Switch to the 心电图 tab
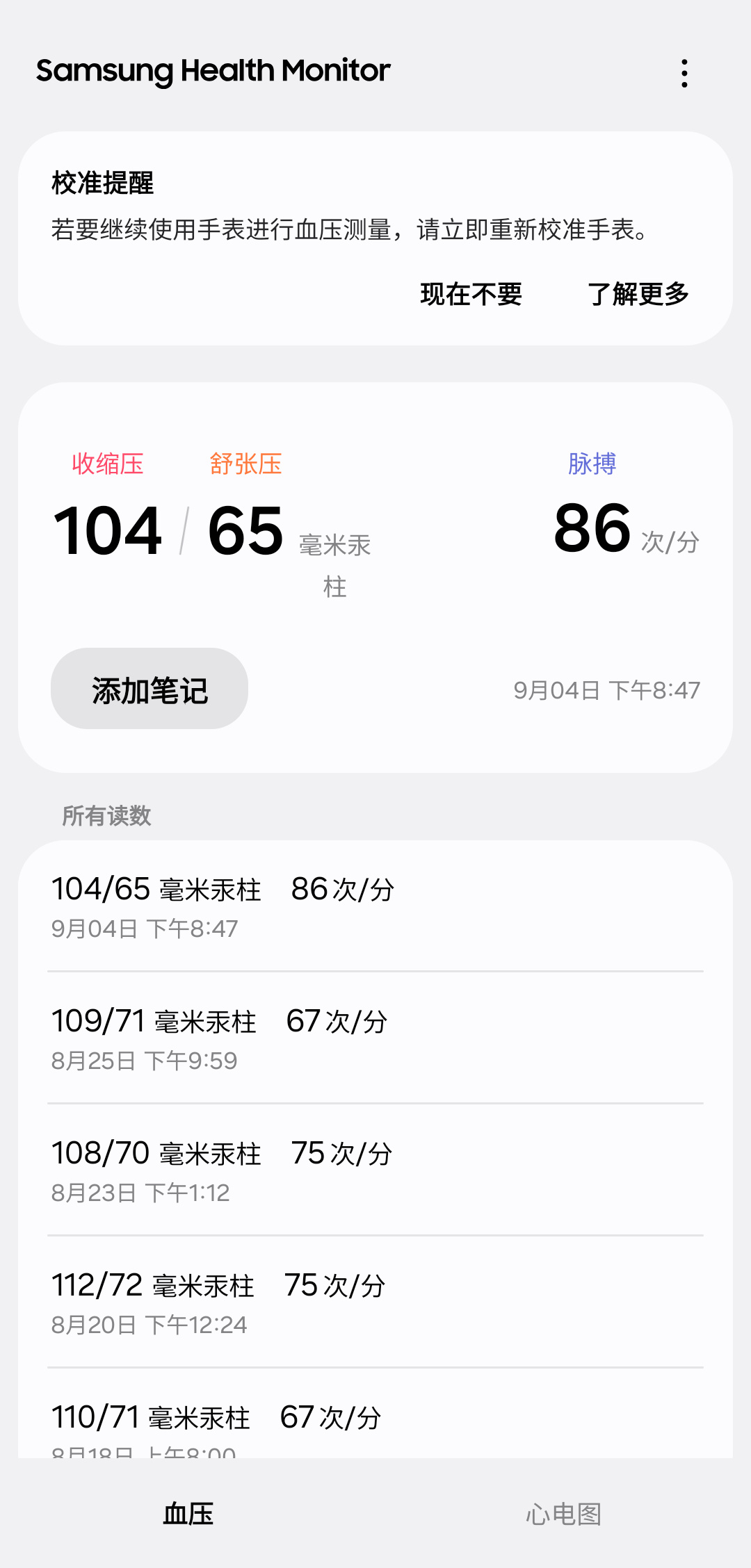This screenshot has height=1568, width=751. 563,1513
